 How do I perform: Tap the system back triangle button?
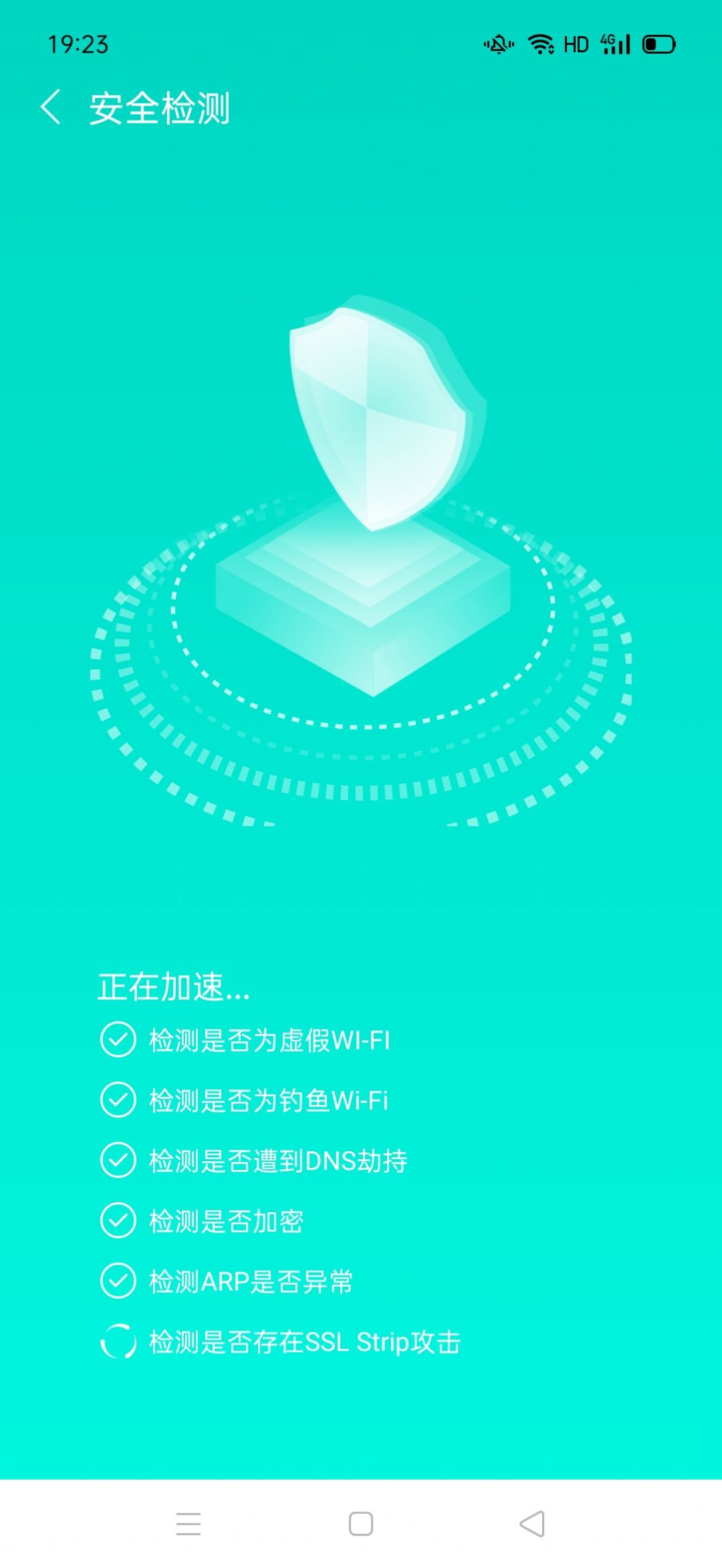click(x=533, y=1524)
